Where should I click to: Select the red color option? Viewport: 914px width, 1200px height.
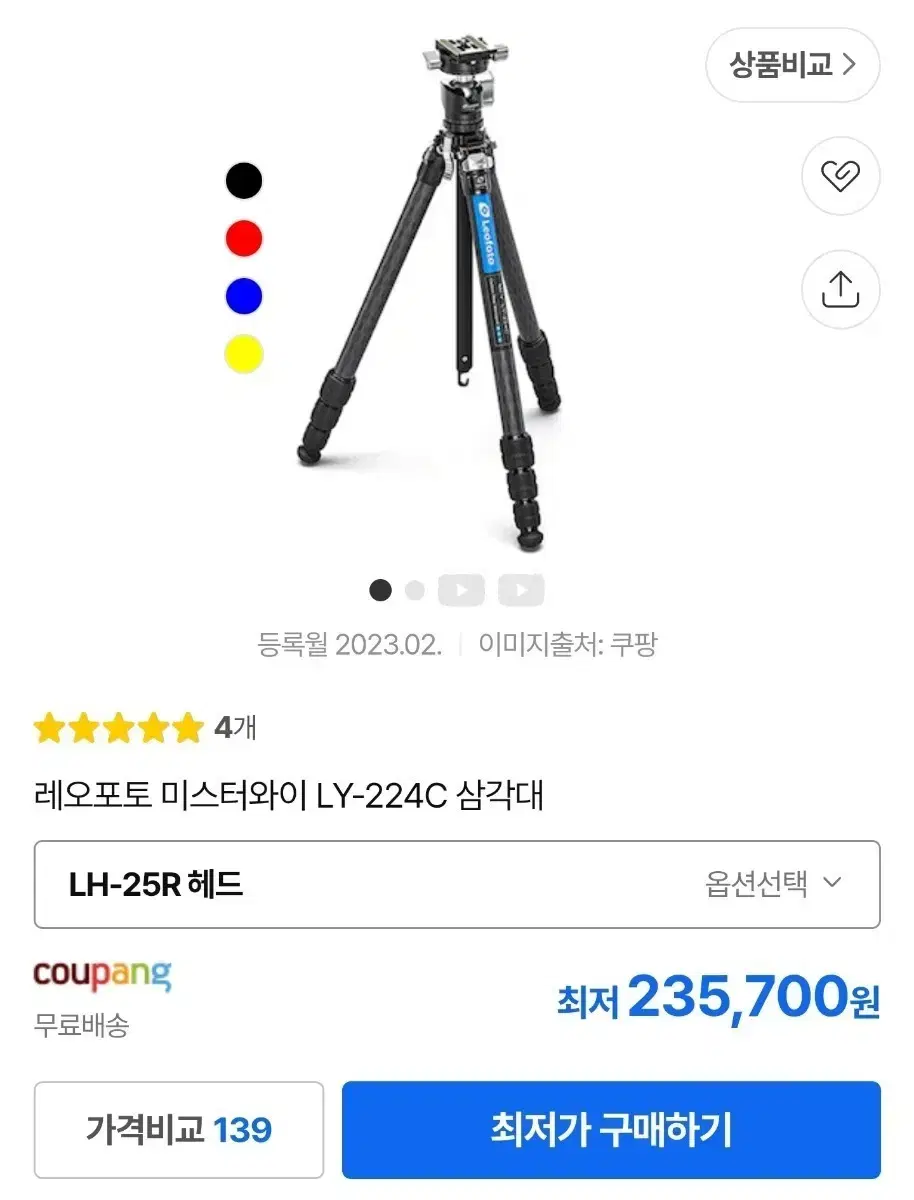243,238
